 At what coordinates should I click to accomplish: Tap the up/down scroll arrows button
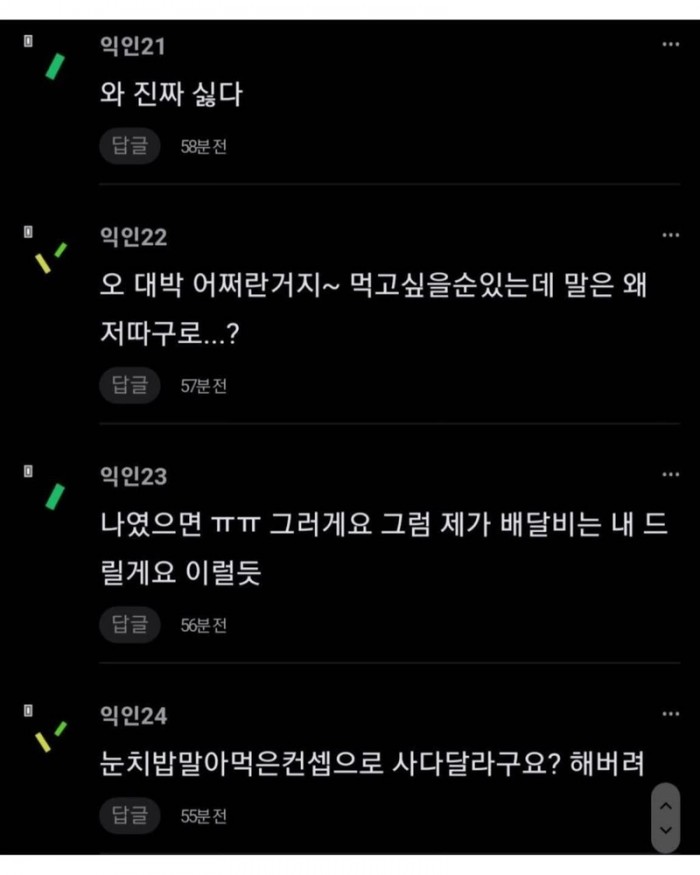point(665,817)
